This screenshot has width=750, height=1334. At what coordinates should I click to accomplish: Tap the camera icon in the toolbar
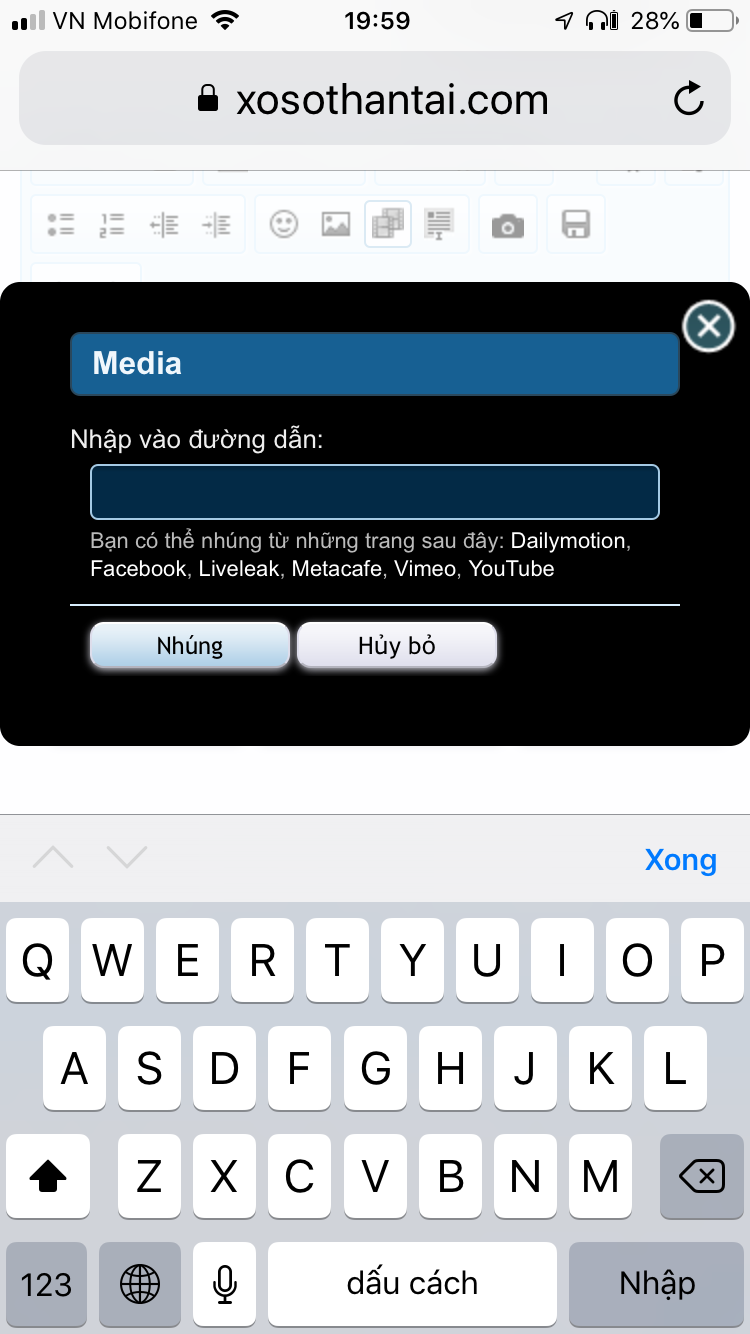[x=508, y=225]
